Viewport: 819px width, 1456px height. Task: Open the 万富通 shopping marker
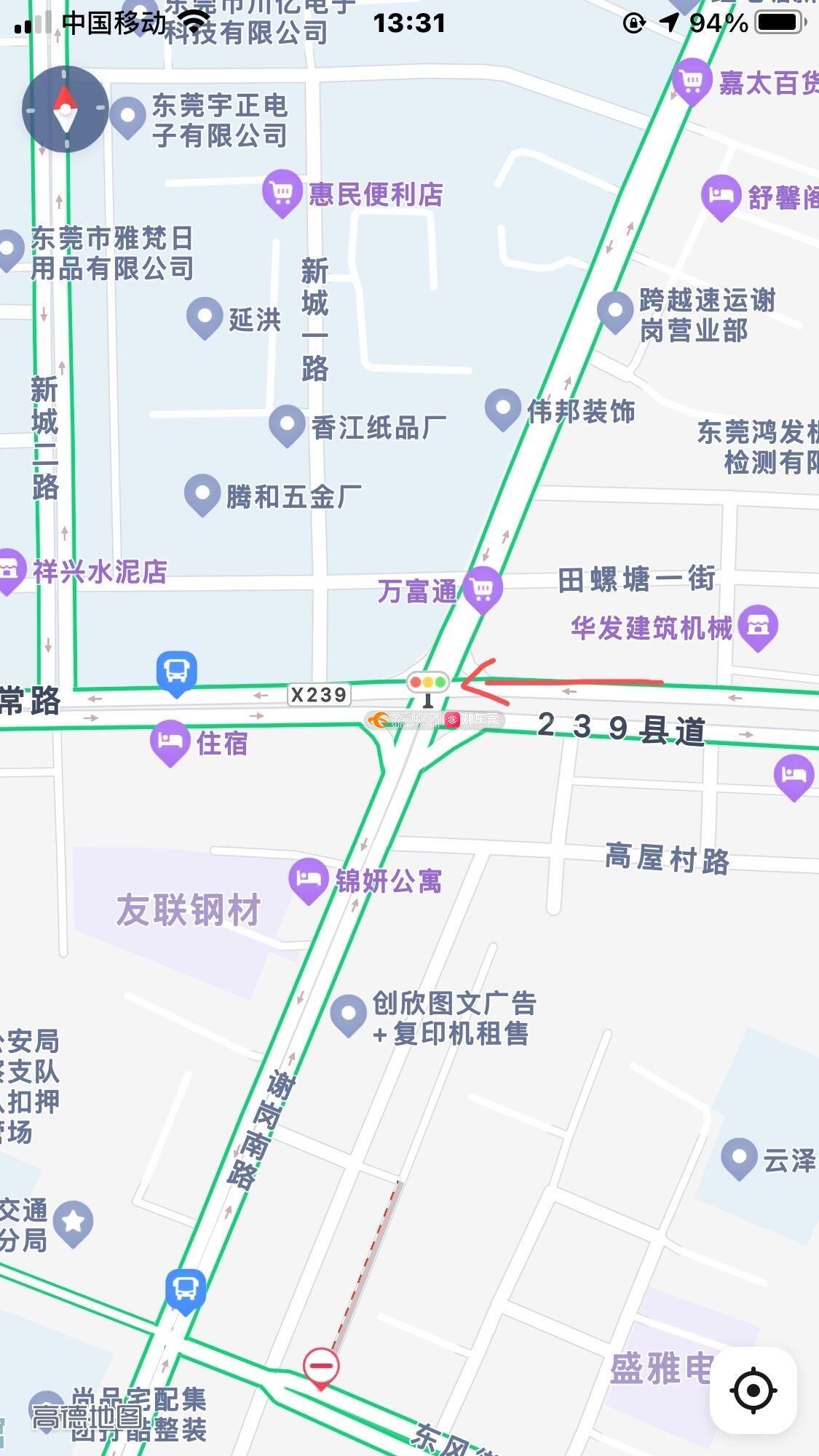[482, 589]
